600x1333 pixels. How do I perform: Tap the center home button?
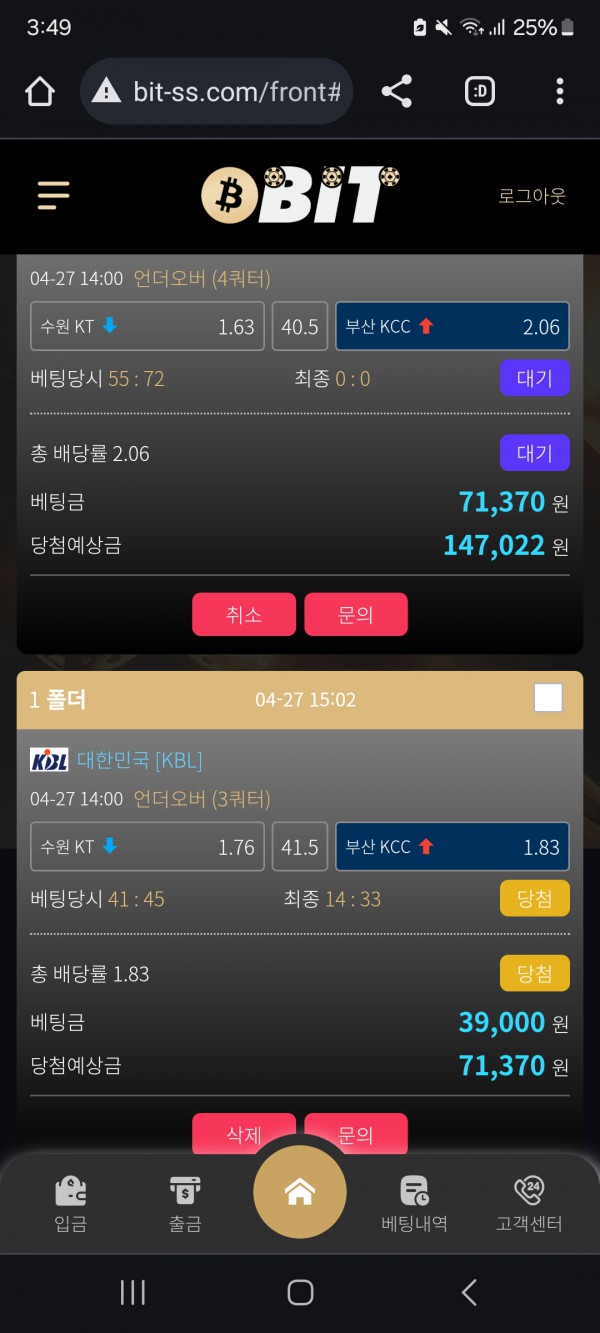point(300,1192)
